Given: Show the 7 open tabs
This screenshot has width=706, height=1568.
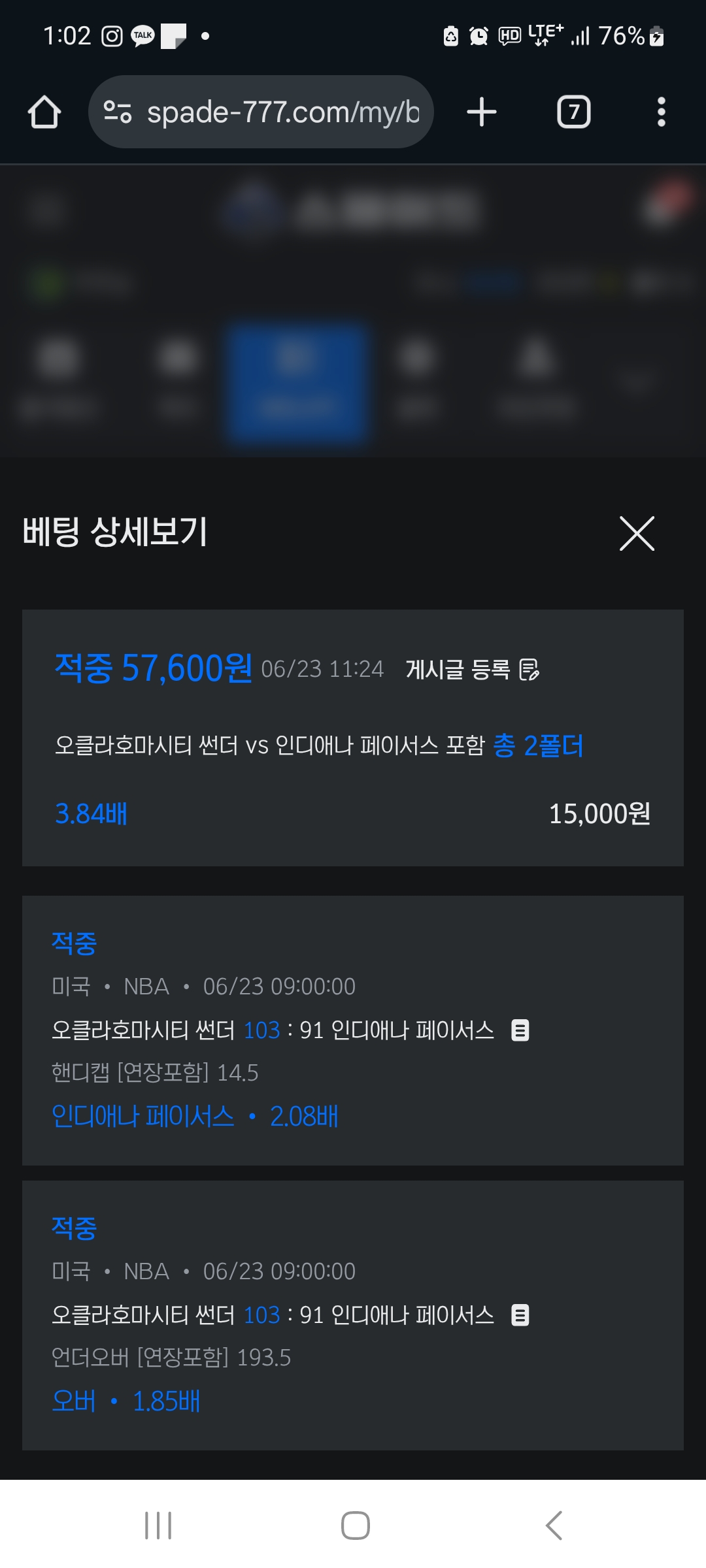Looking at the screenshot, I should [574, 112].
